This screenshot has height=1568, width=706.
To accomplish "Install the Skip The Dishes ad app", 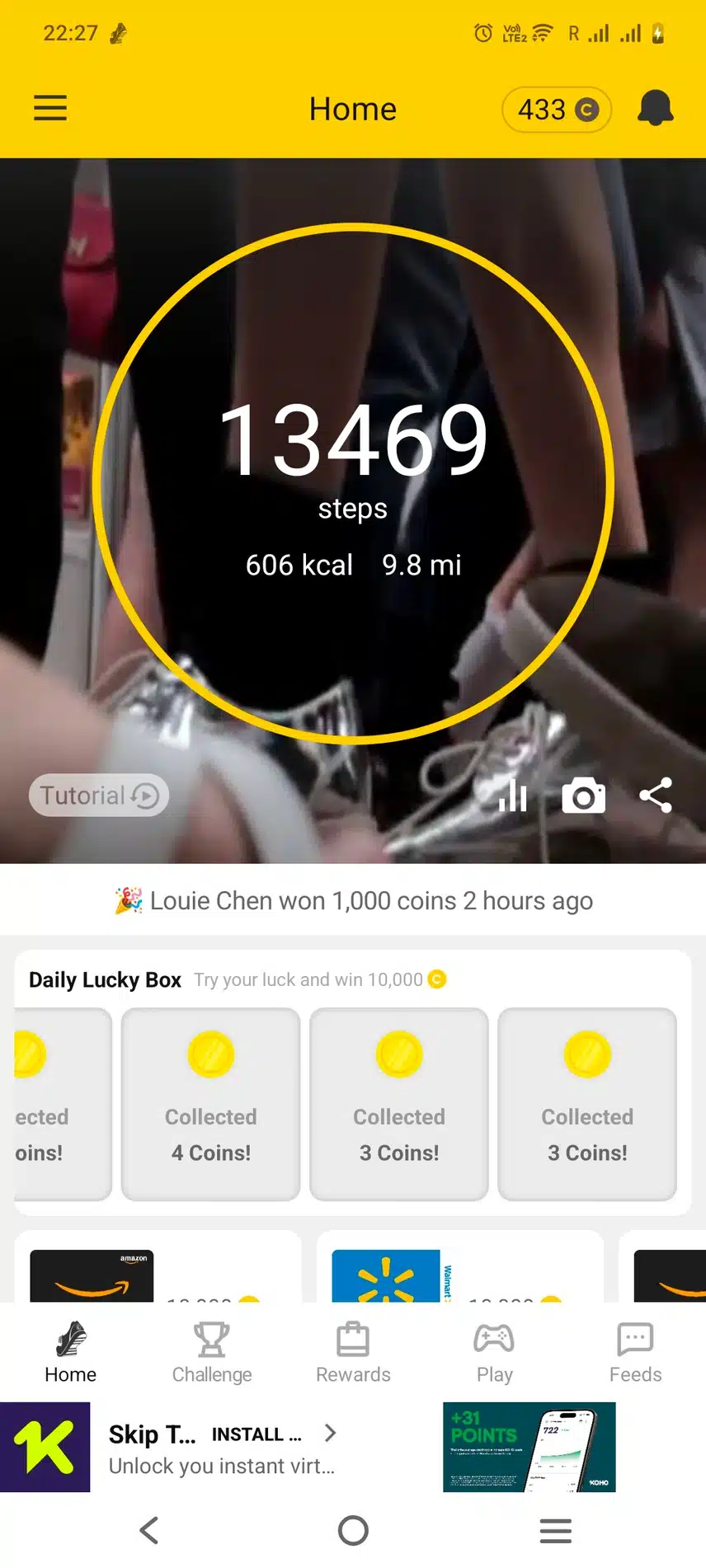I will click(x=256, y=1434).
